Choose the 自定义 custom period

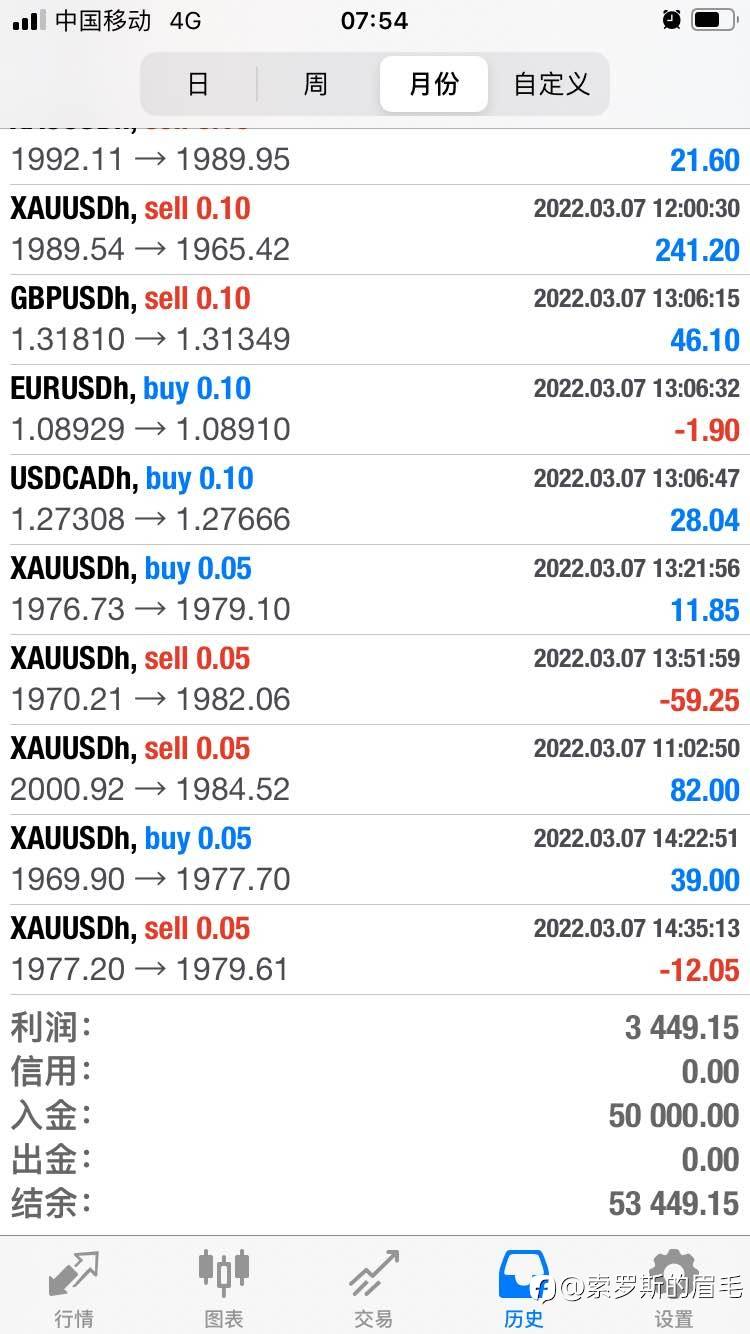(551, 84)
